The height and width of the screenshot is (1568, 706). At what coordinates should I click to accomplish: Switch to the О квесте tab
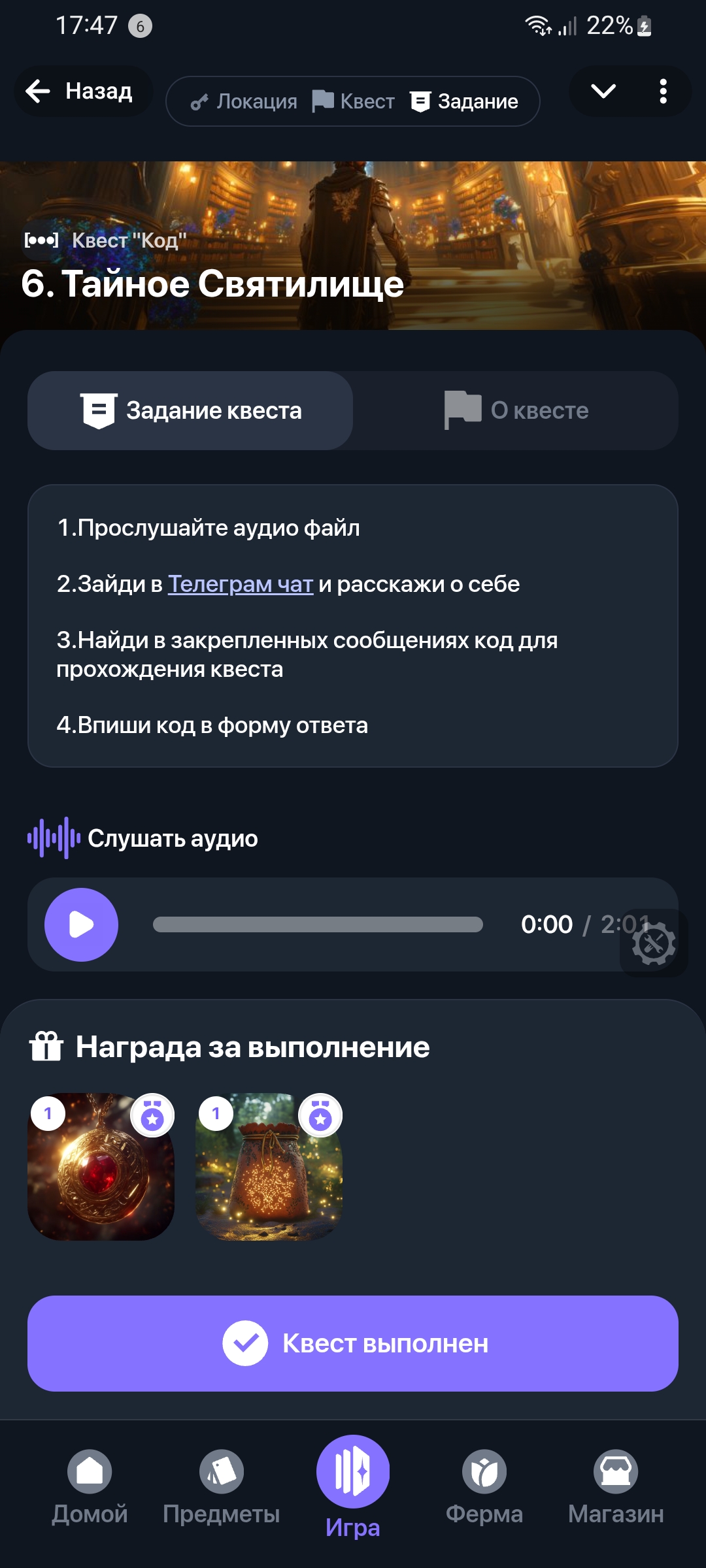[x=516, y=410]
